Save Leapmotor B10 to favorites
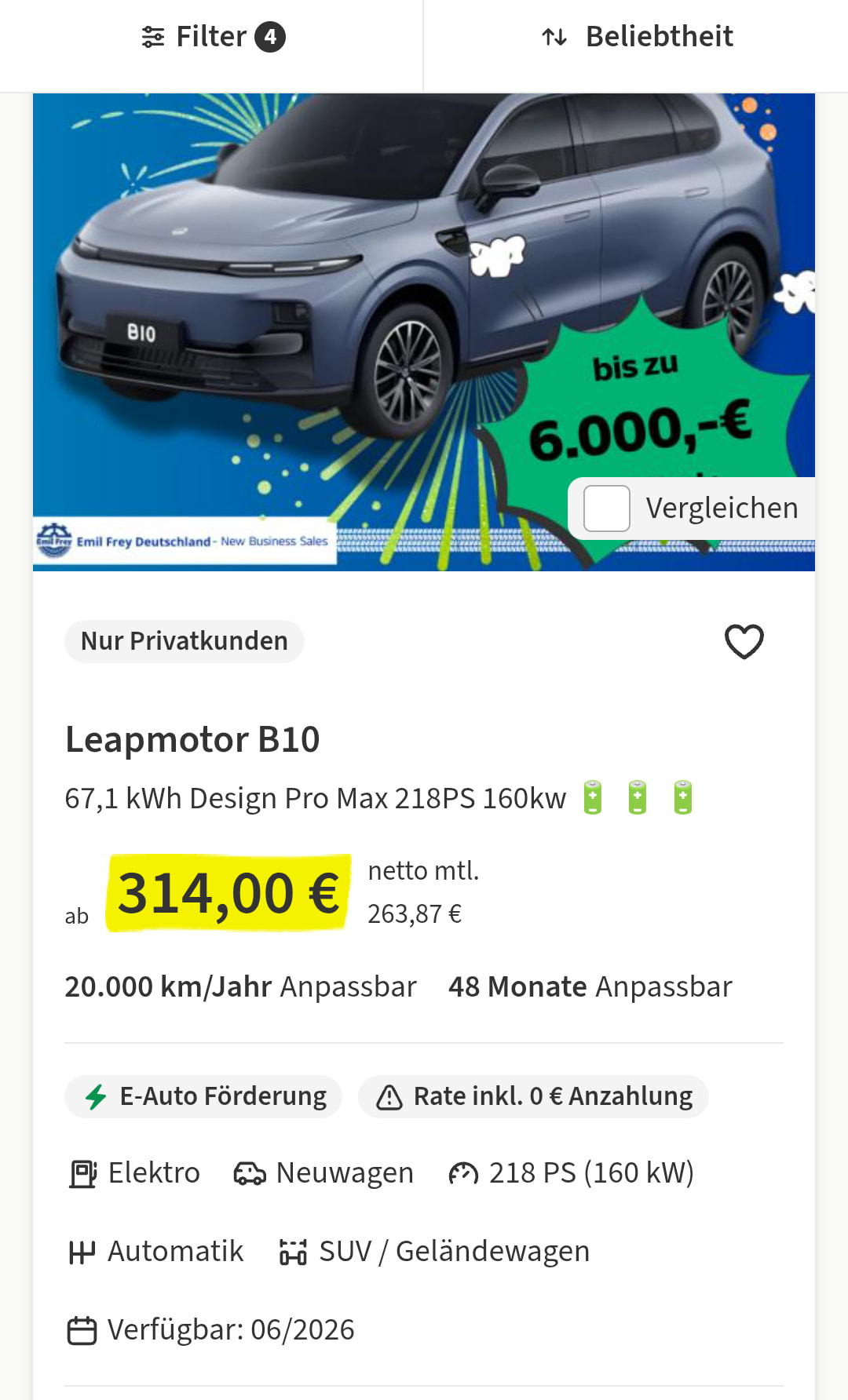This screenshot has height=1400, width=848. (744, 641)
